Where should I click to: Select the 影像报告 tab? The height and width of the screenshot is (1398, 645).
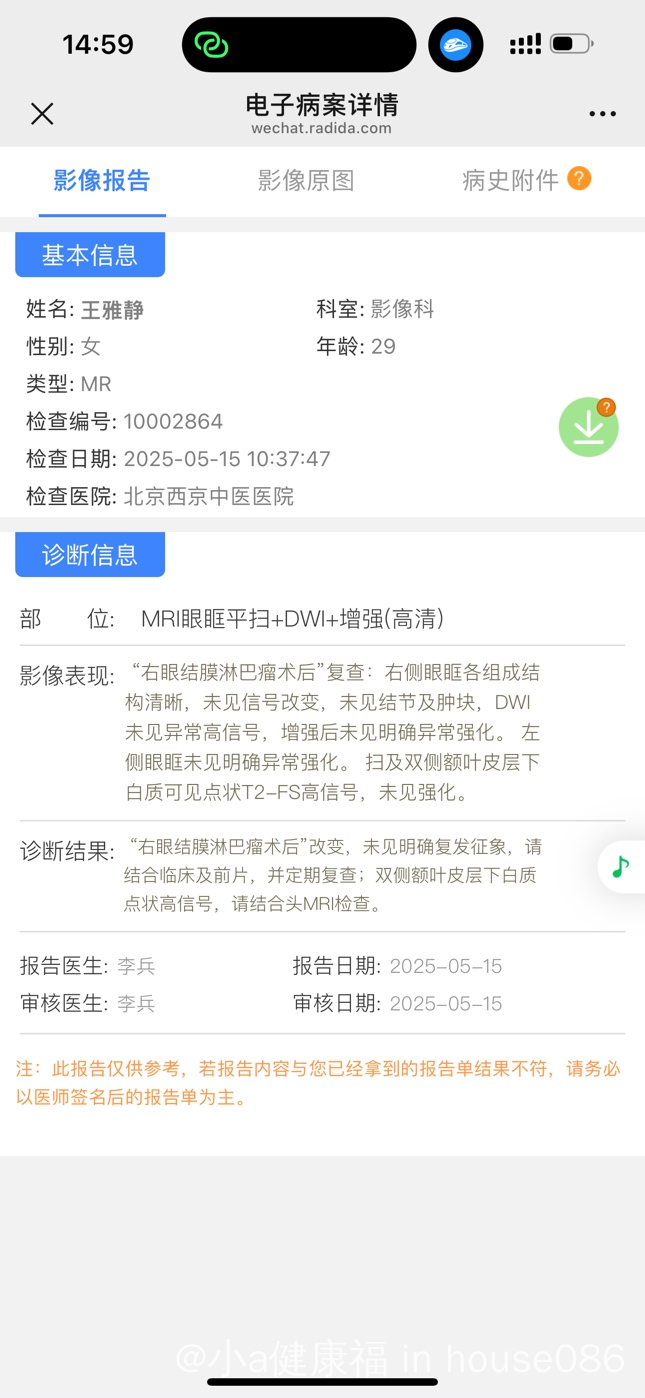(102, 181)
